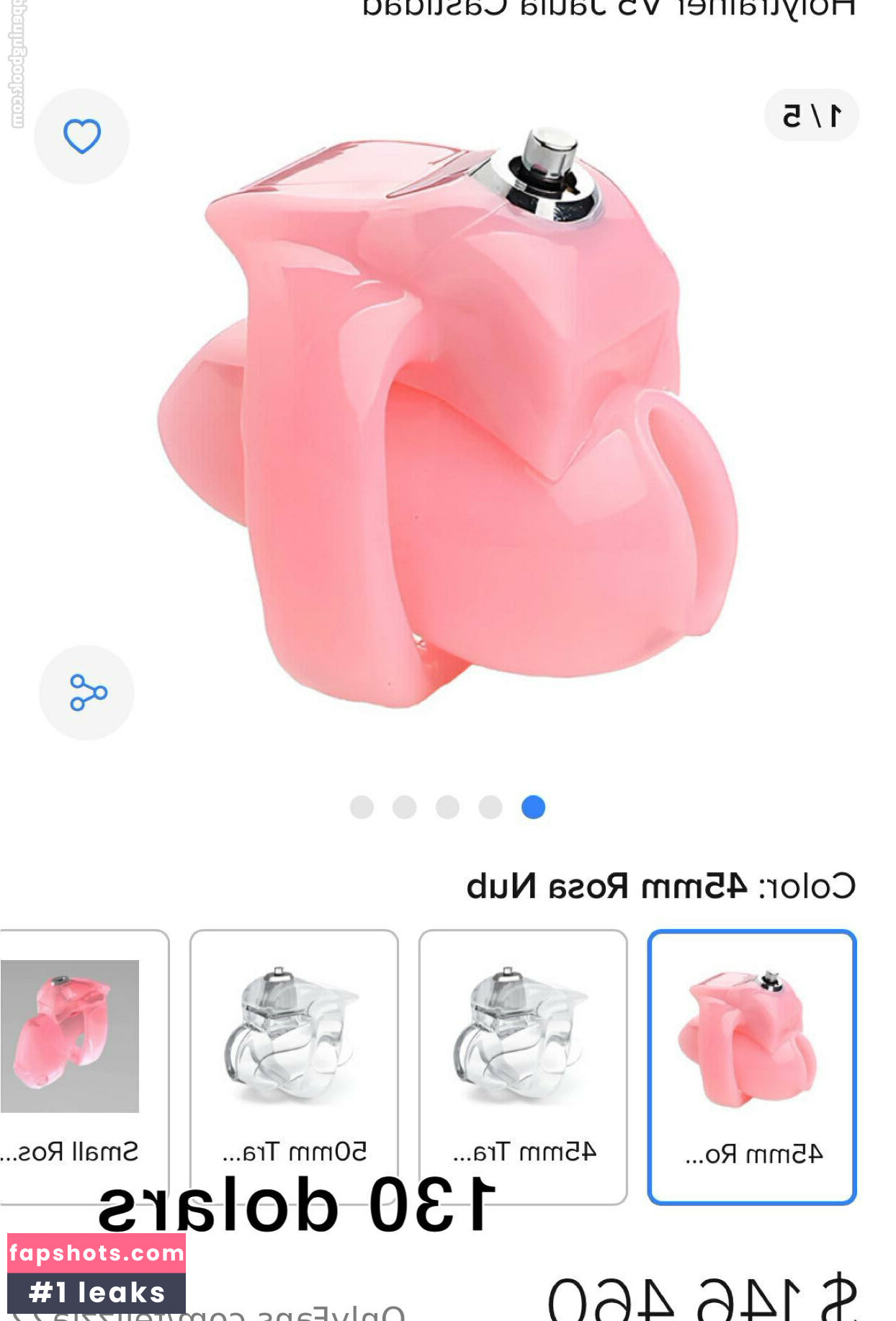Pick the 50mm Tra... clear variant
Viewport: 896px width, 1321px height.
[x=294, y=1066]
